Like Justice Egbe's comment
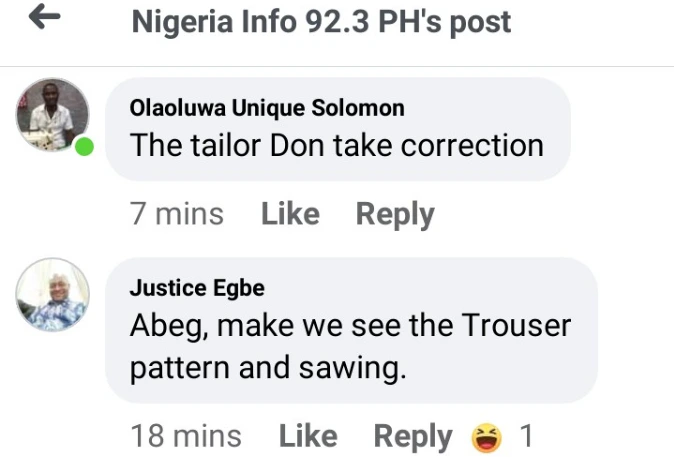The height and width of the screenshot is (472, 674). point(307,436)
